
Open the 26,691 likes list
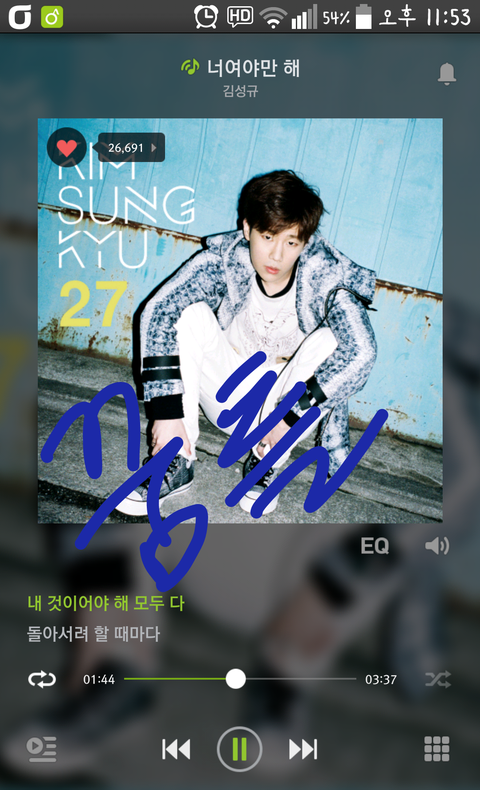(x=131, y=148)
